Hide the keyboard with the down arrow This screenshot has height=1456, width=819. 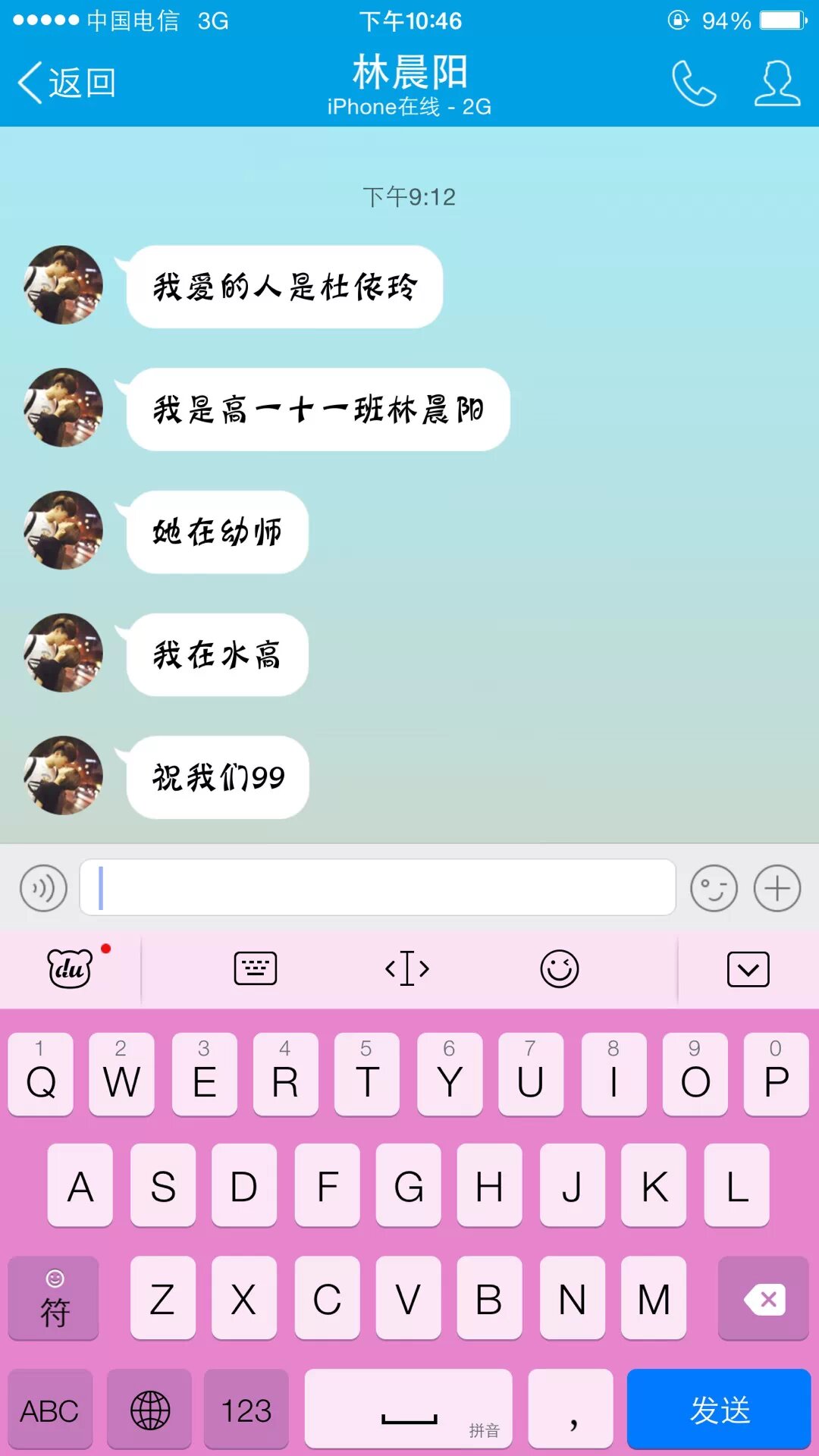click(748, 968)
